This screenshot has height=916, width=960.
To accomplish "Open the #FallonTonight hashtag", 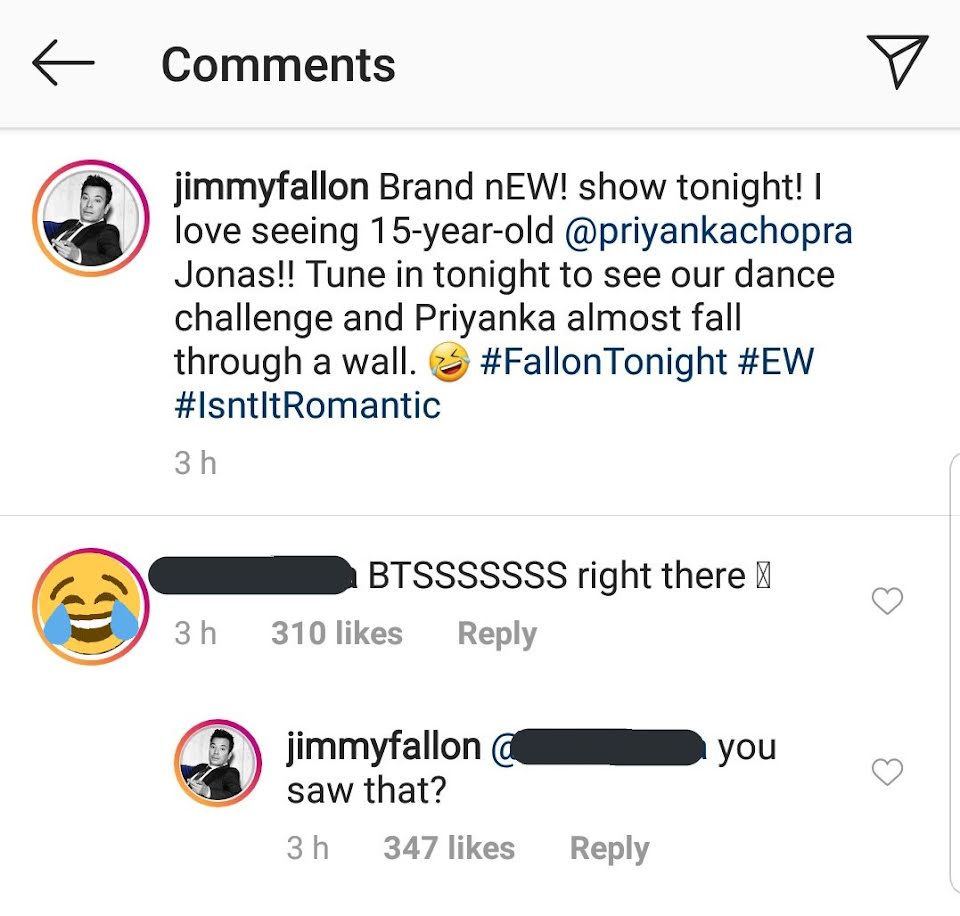I will pos(604,361).
